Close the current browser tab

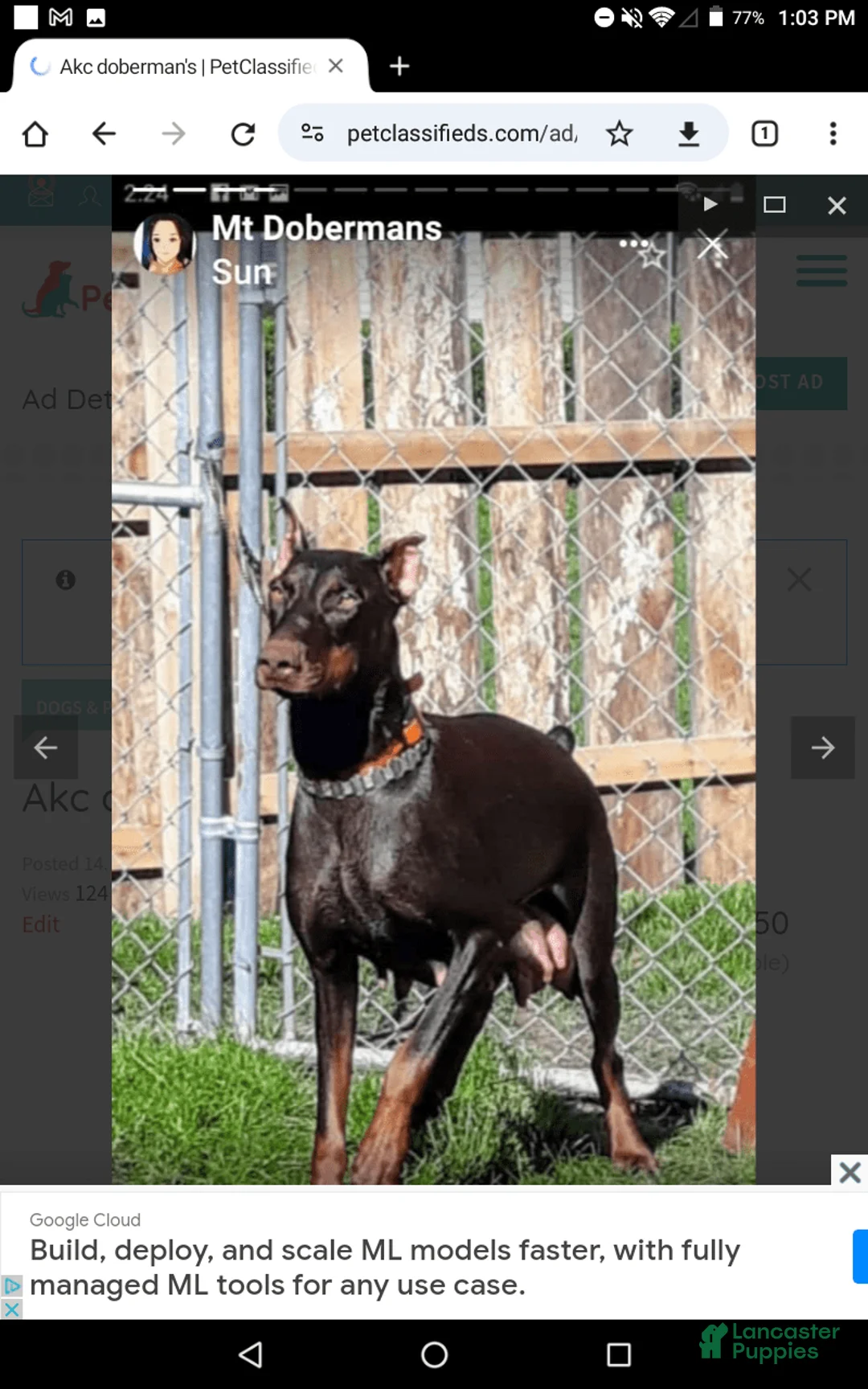click(336, 66)
